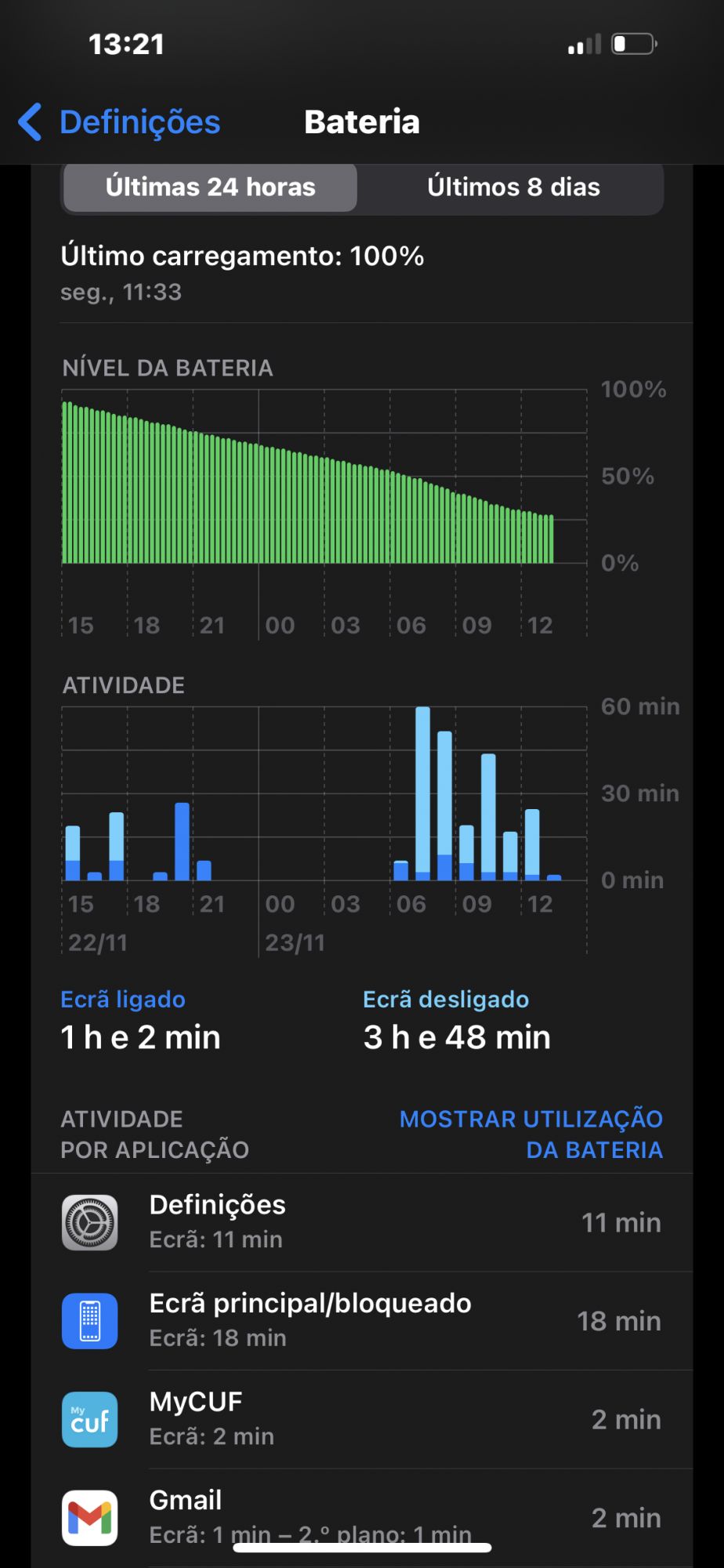Select the Ecrã principal/bloqueado row
724x1568 pixels.
[362, 1321]
